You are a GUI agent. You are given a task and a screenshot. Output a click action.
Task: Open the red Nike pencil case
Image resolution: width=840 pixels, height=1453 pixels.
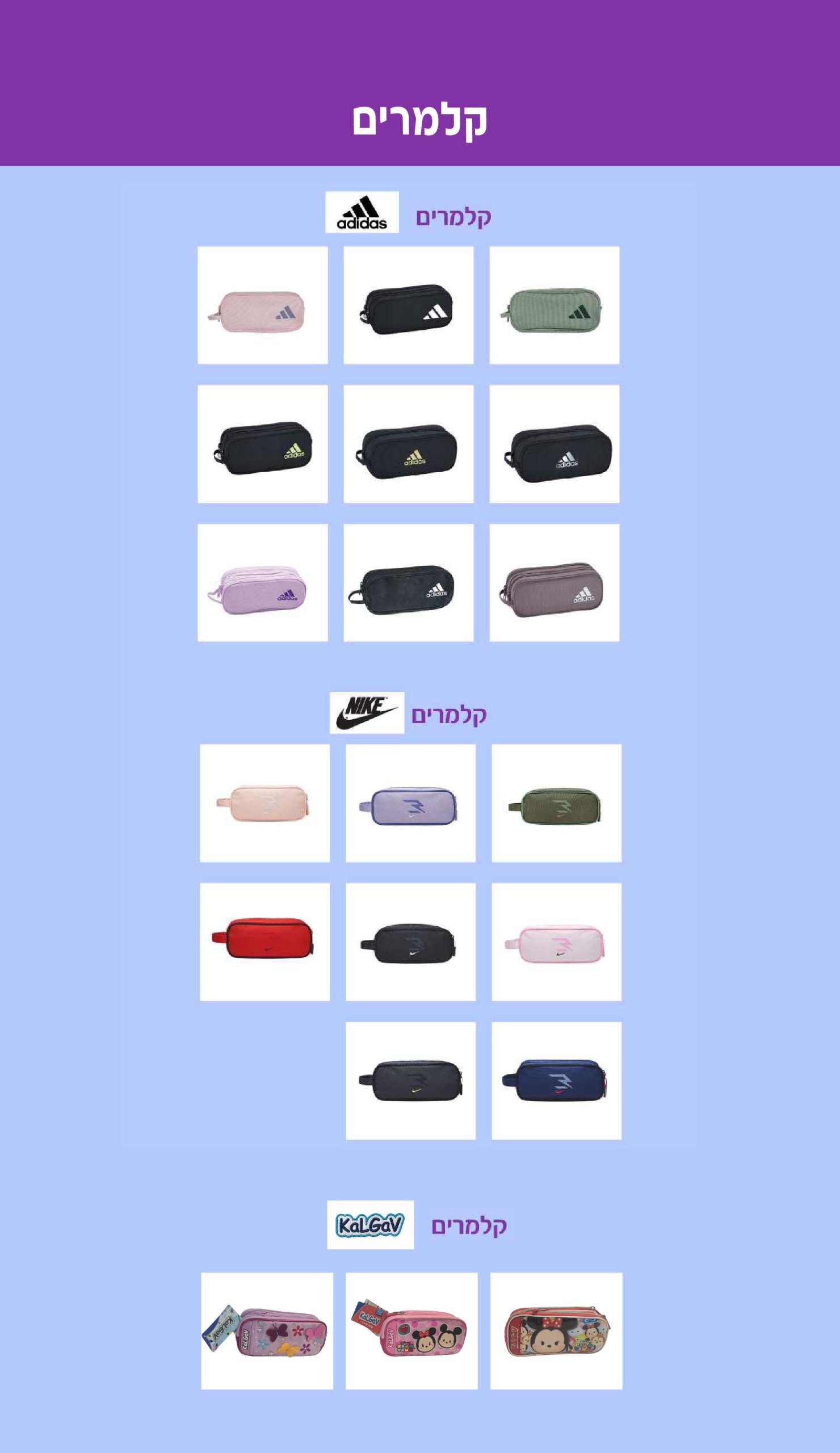point(264,942)
